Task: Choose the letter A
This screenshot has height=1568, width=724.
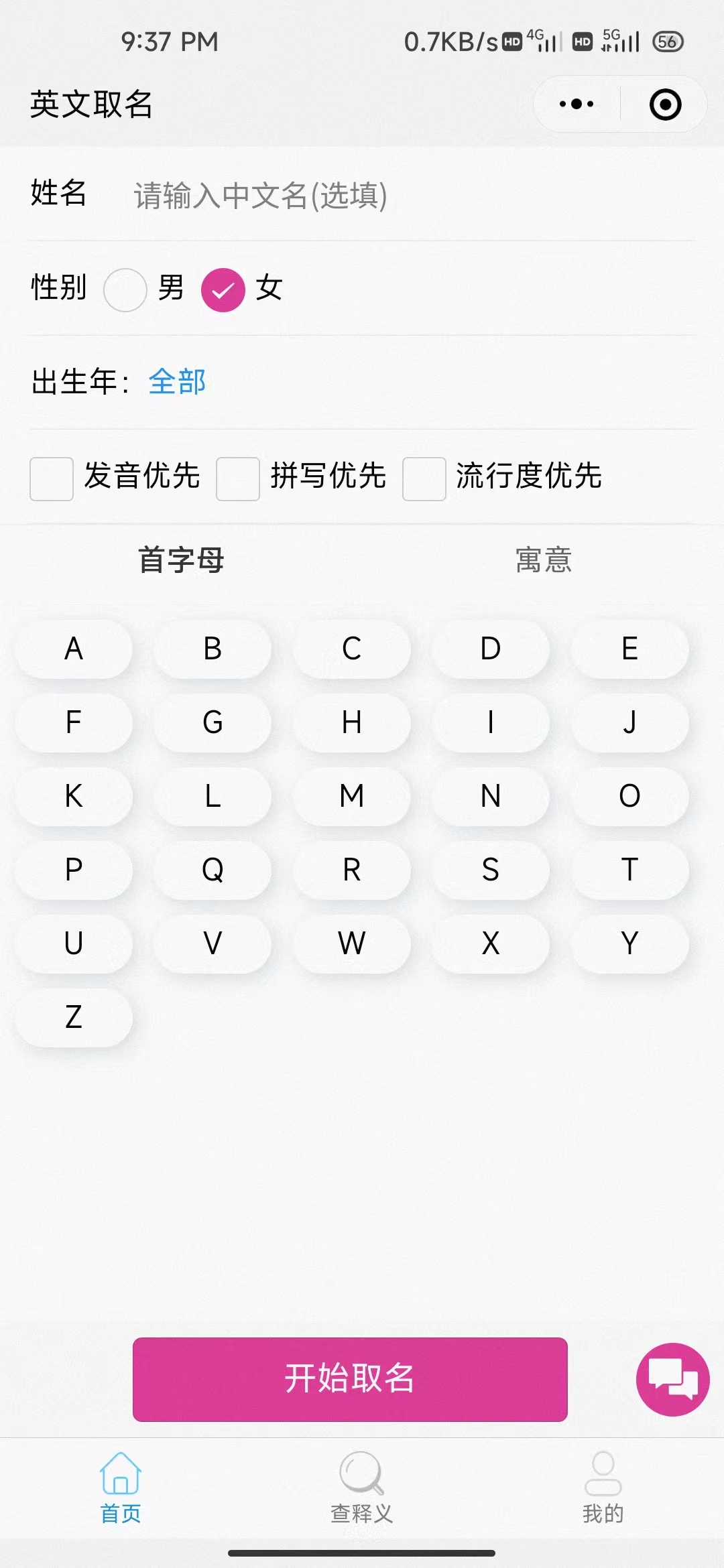Action: (74, 649)
